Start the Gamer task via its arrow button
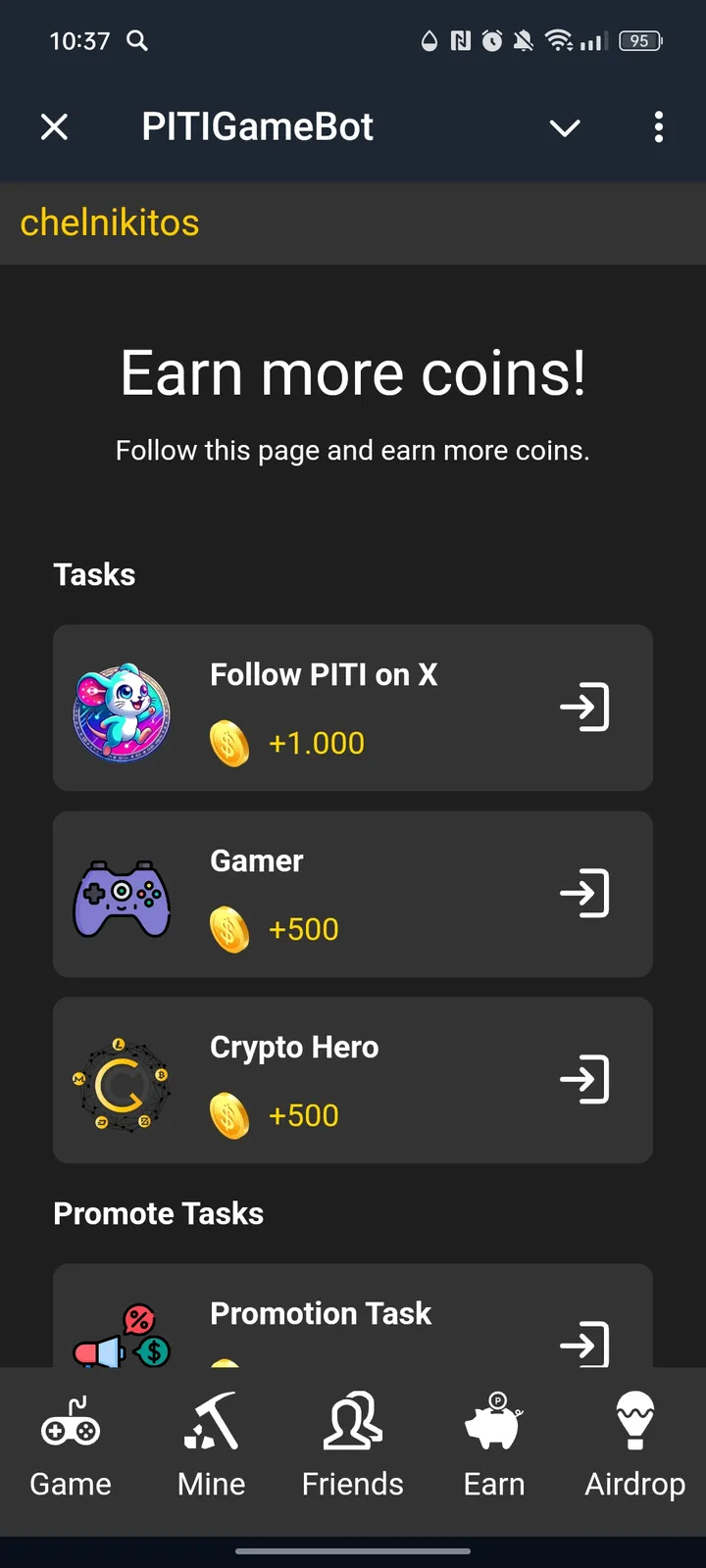 pyautogui.click(x=585, y=894)
